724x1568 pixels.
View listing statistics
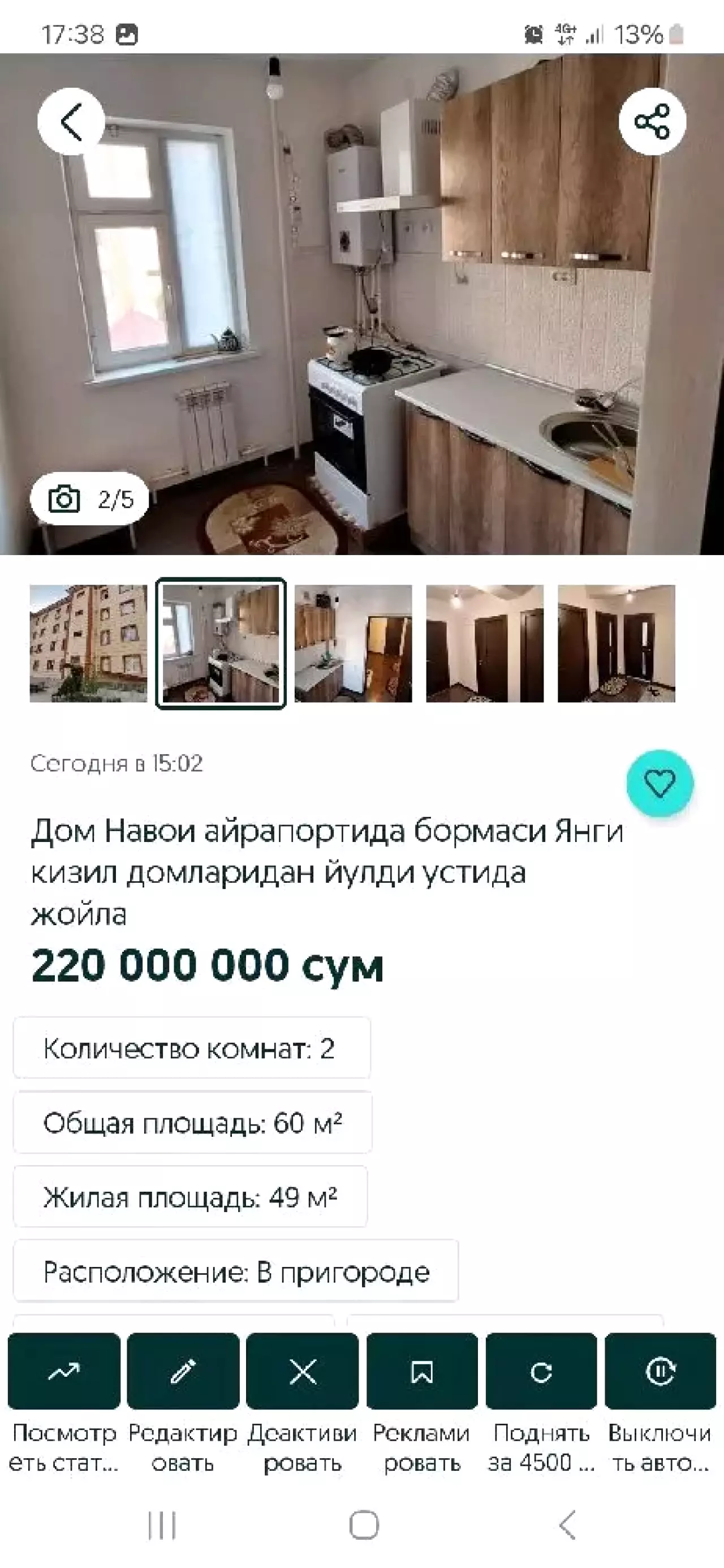64,1371
